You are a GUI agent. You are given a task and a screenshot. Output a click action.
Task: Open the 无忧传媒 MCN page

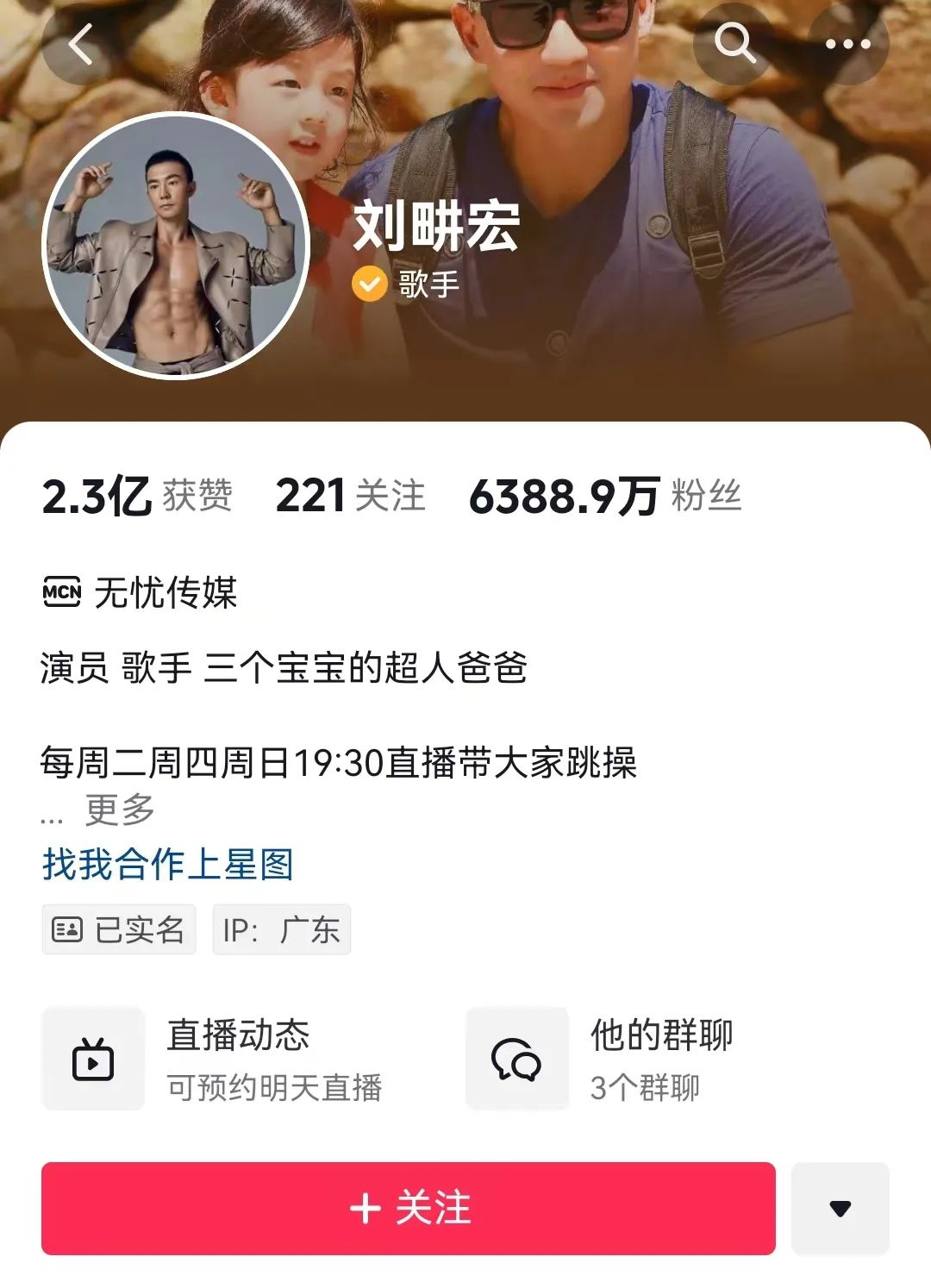click(141, 592)
